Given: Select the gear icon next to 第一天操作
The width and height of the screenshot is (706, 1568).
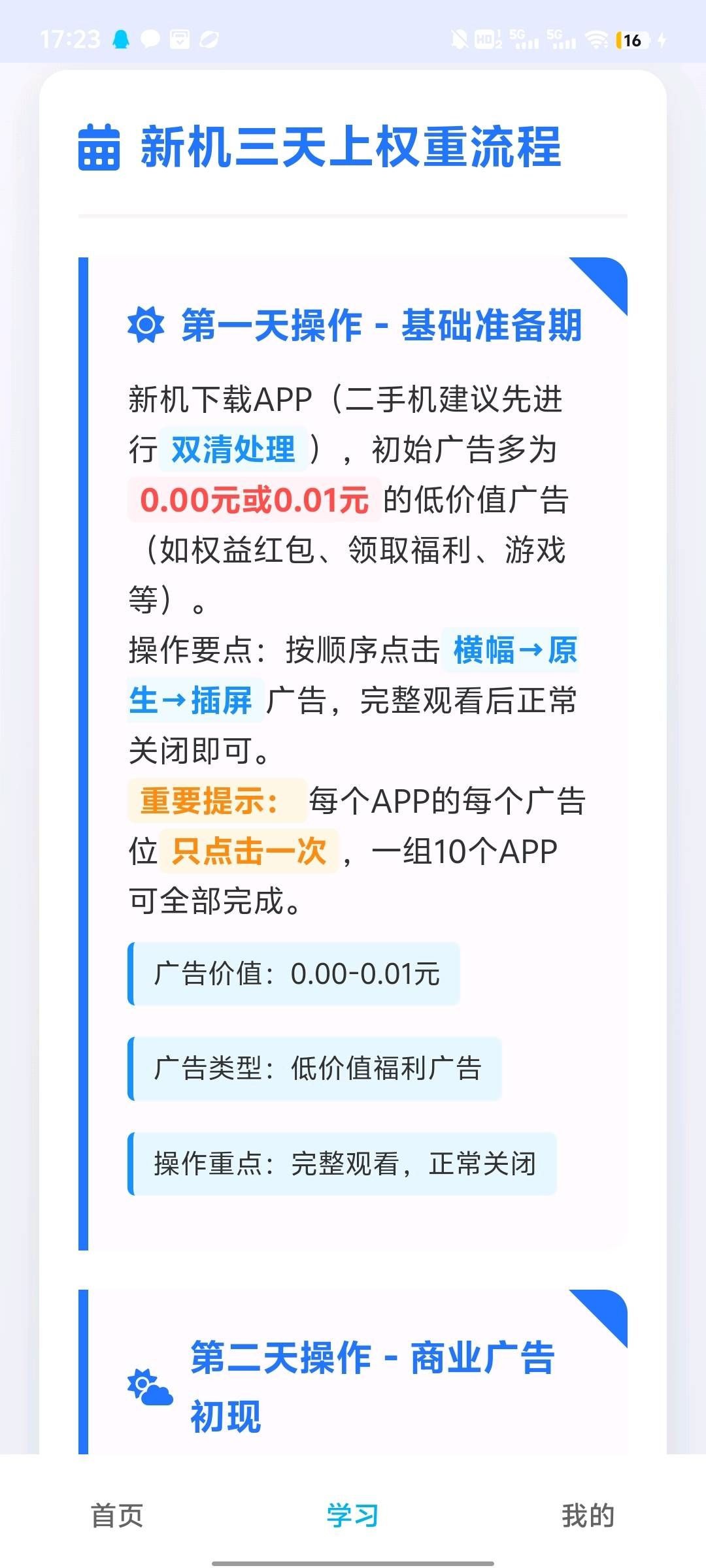Looking at the screenshot, I should point(146,325).
